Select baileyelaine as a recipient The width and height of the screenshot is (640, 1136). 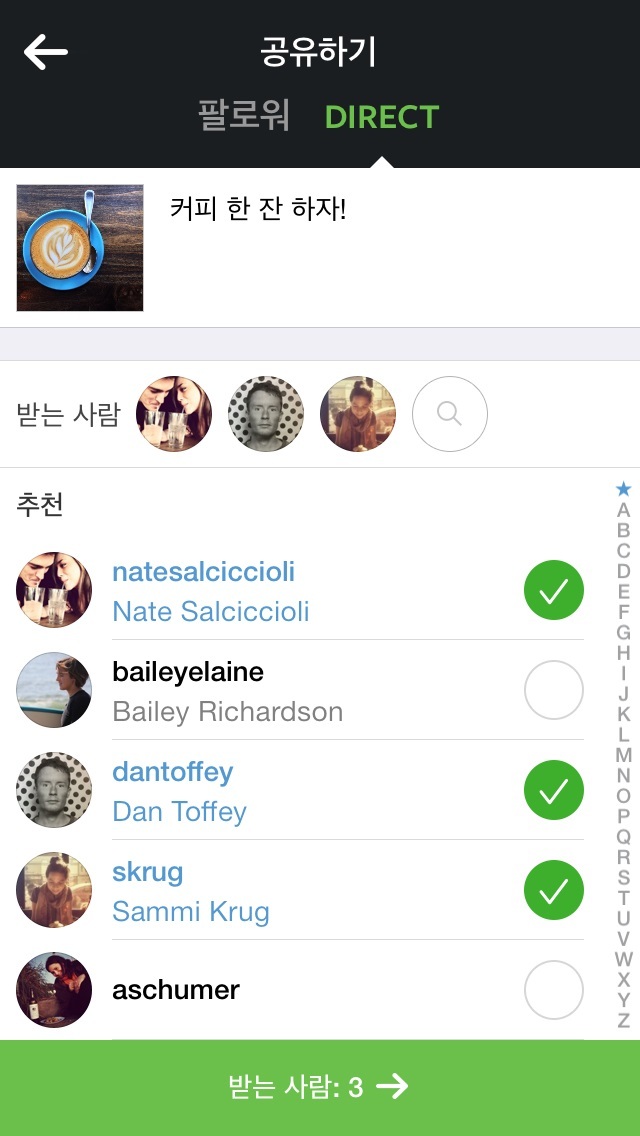coord(554,690)
